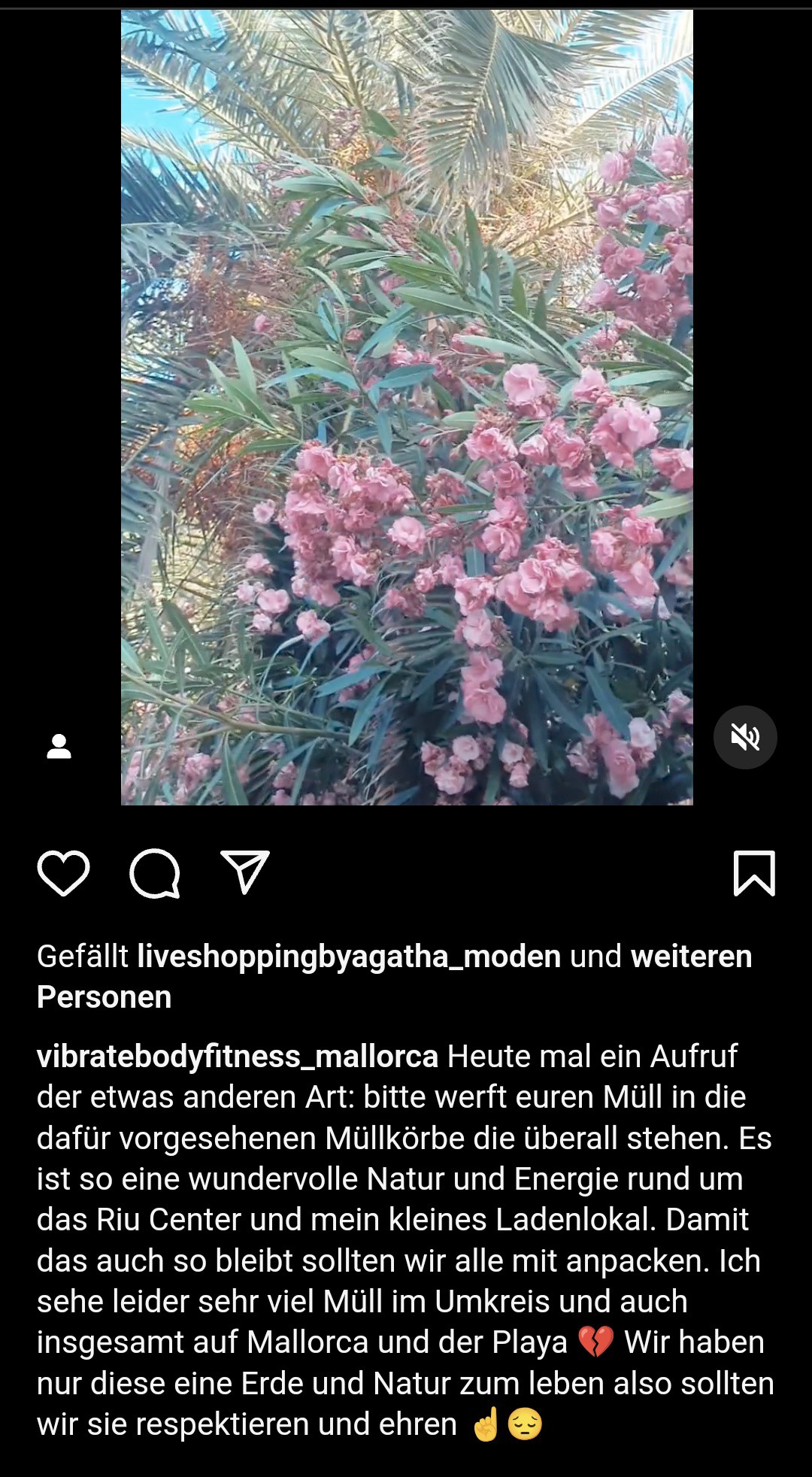Show tagged people icon on the video

pos(59,746)
